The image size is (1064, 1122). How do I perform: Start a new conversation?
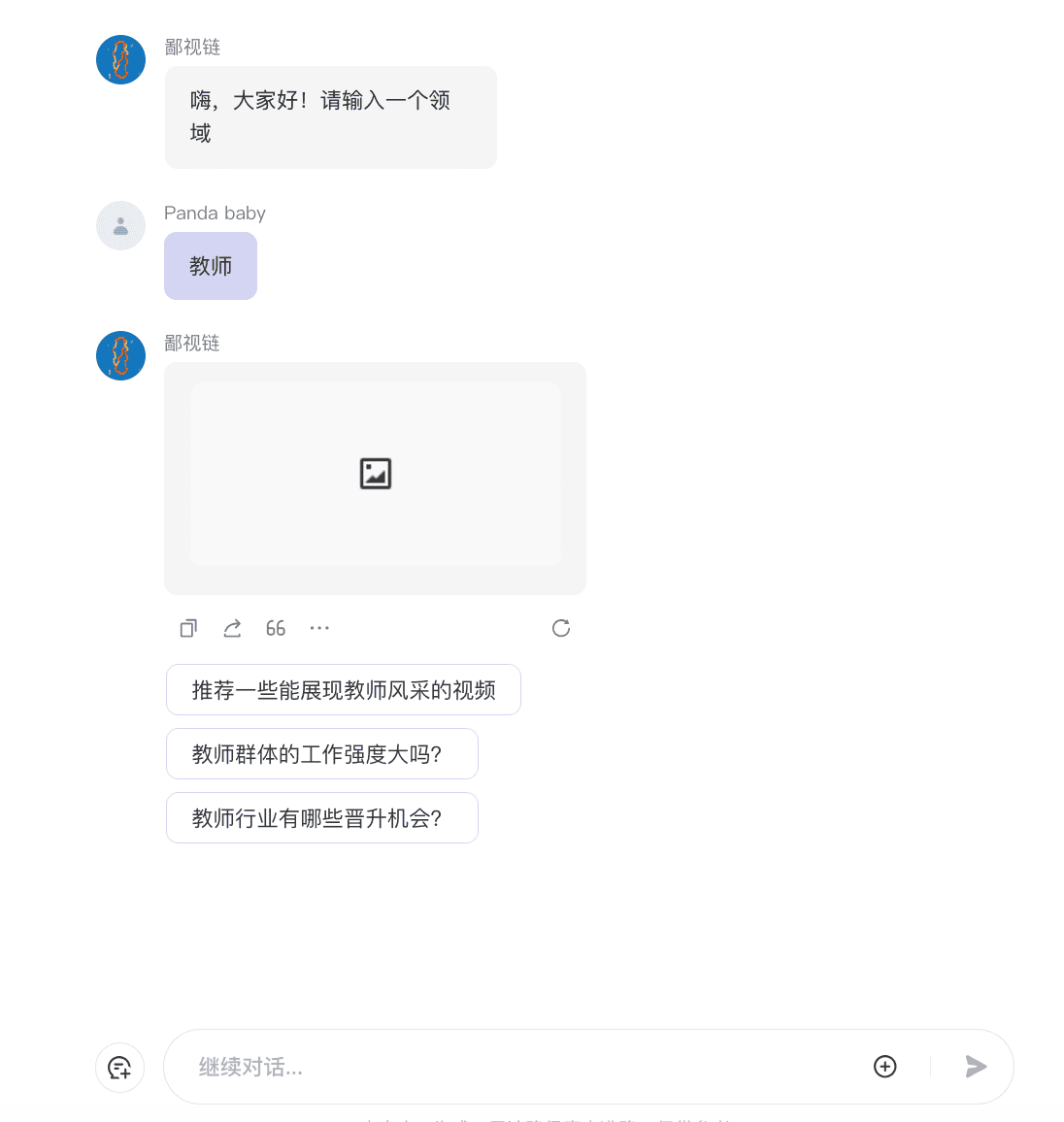pyautogui.click(x=120, y=1068)
